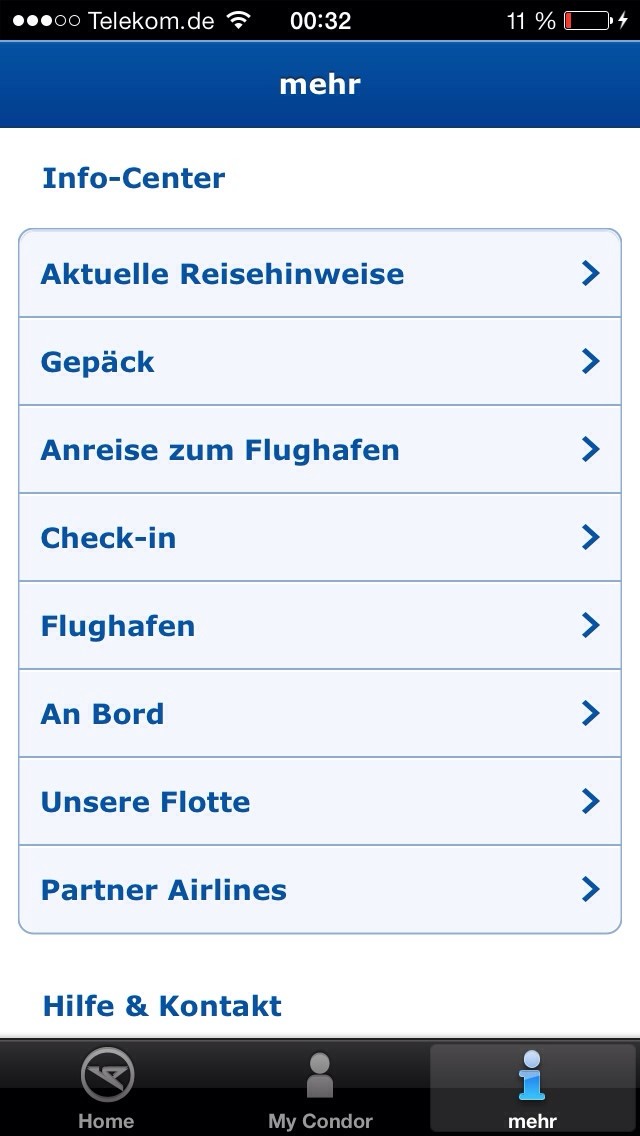The image size is (640, 1136).
Task: Switch to the Home tab
Action: tap(106, 1089)
